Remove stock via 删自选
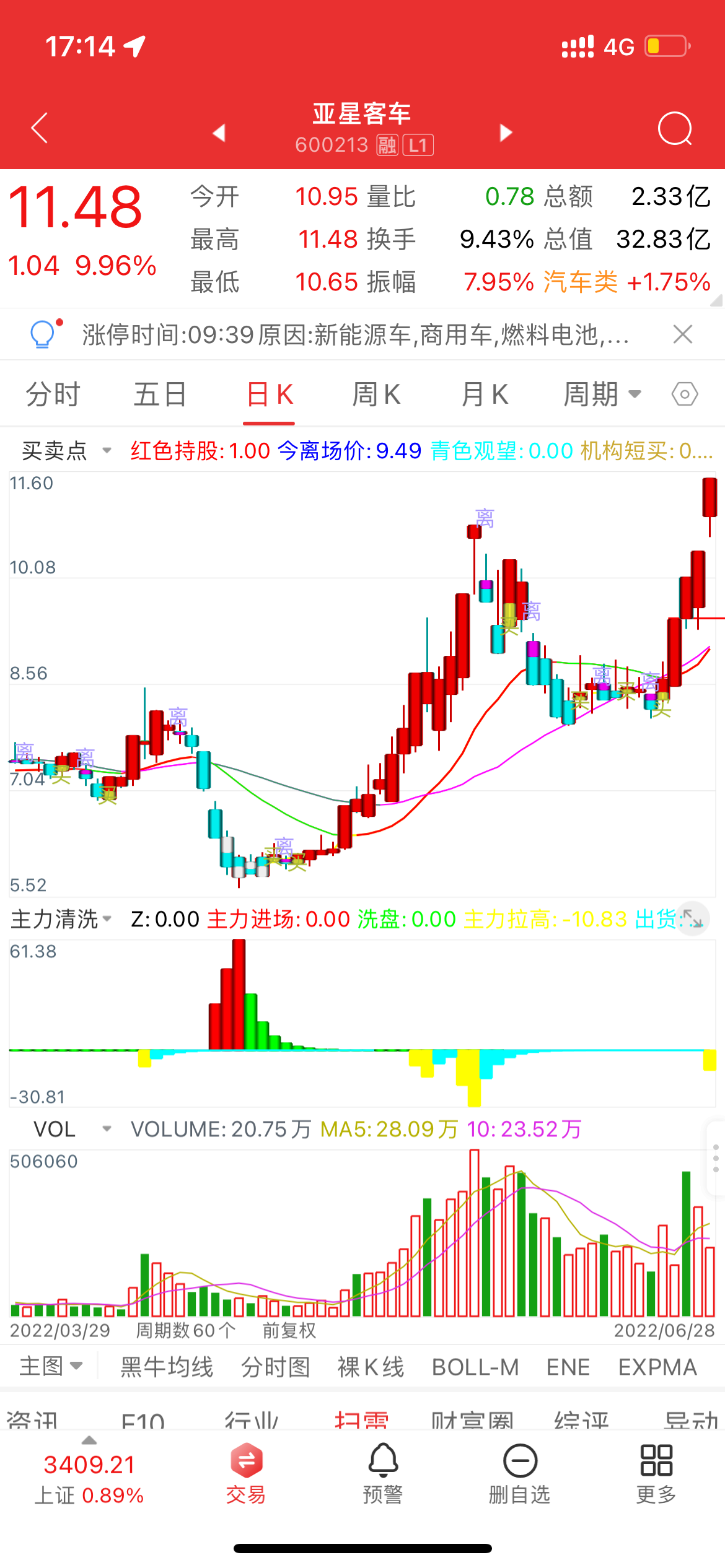This screenshot has width=725, height=1568. click(x=519, y=1474)
